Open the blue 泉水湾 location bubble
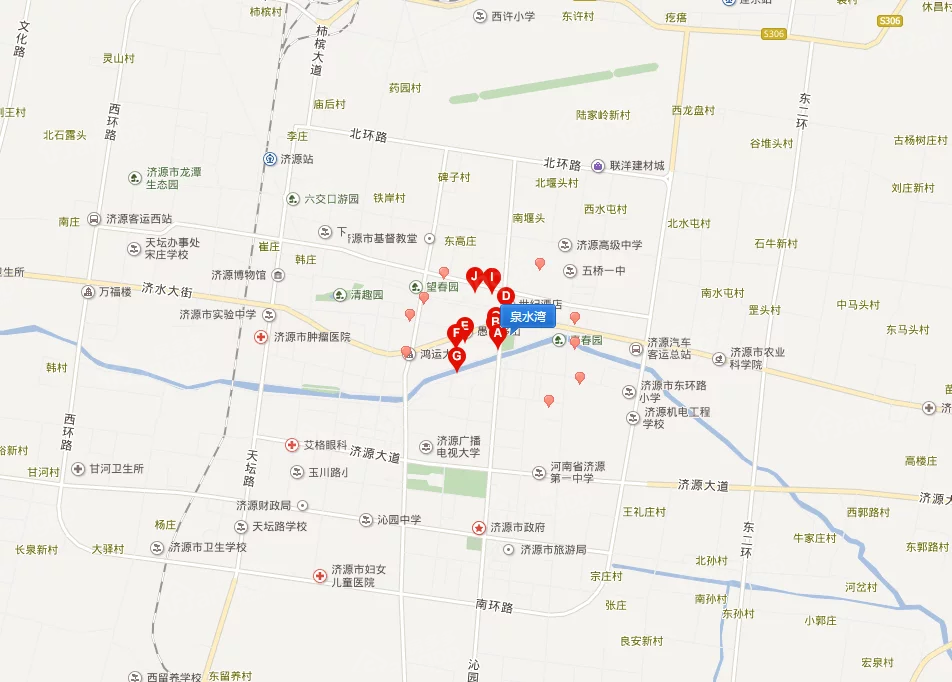This screenshot has width=952, height=682. [x=527, y=317]
